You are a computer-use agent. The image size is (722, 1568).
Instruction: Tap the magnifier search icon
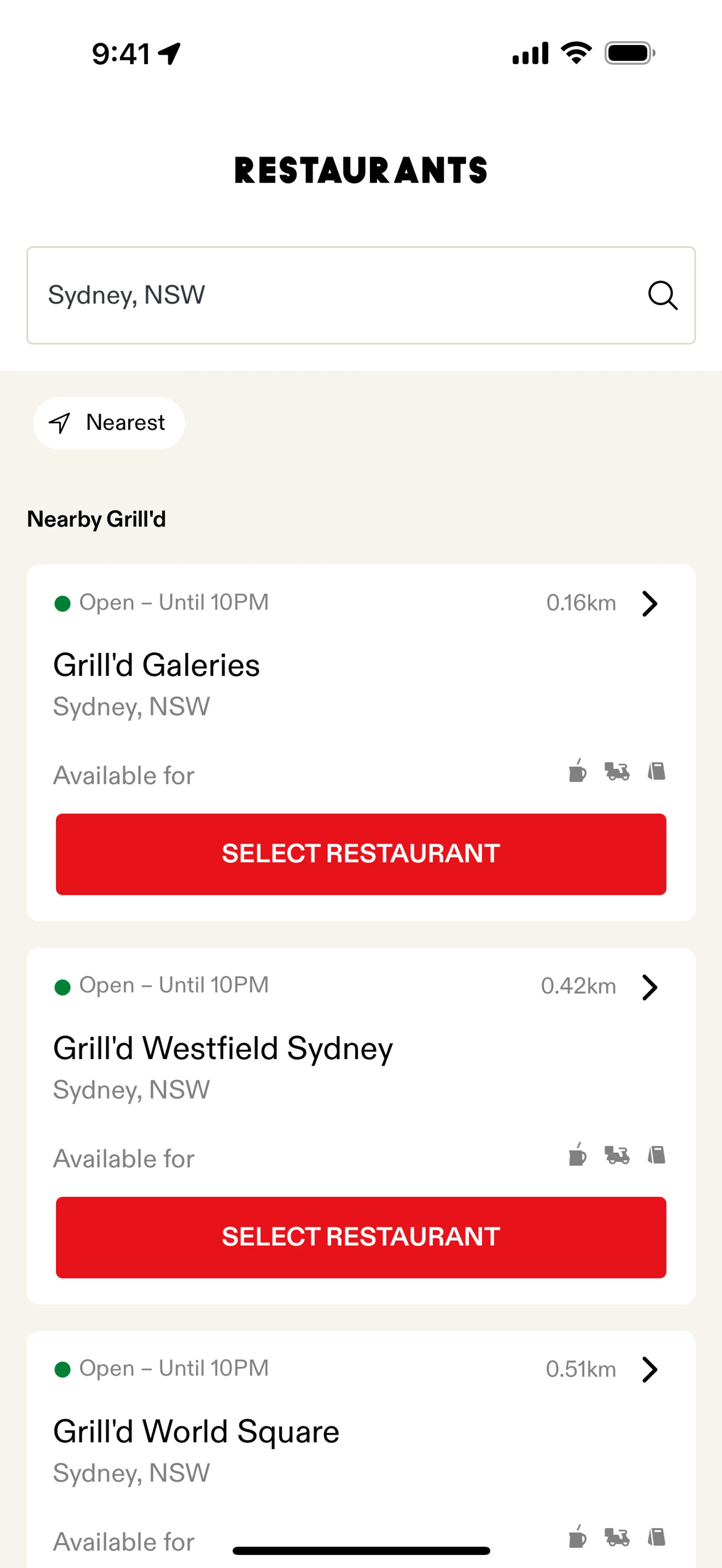662,295
